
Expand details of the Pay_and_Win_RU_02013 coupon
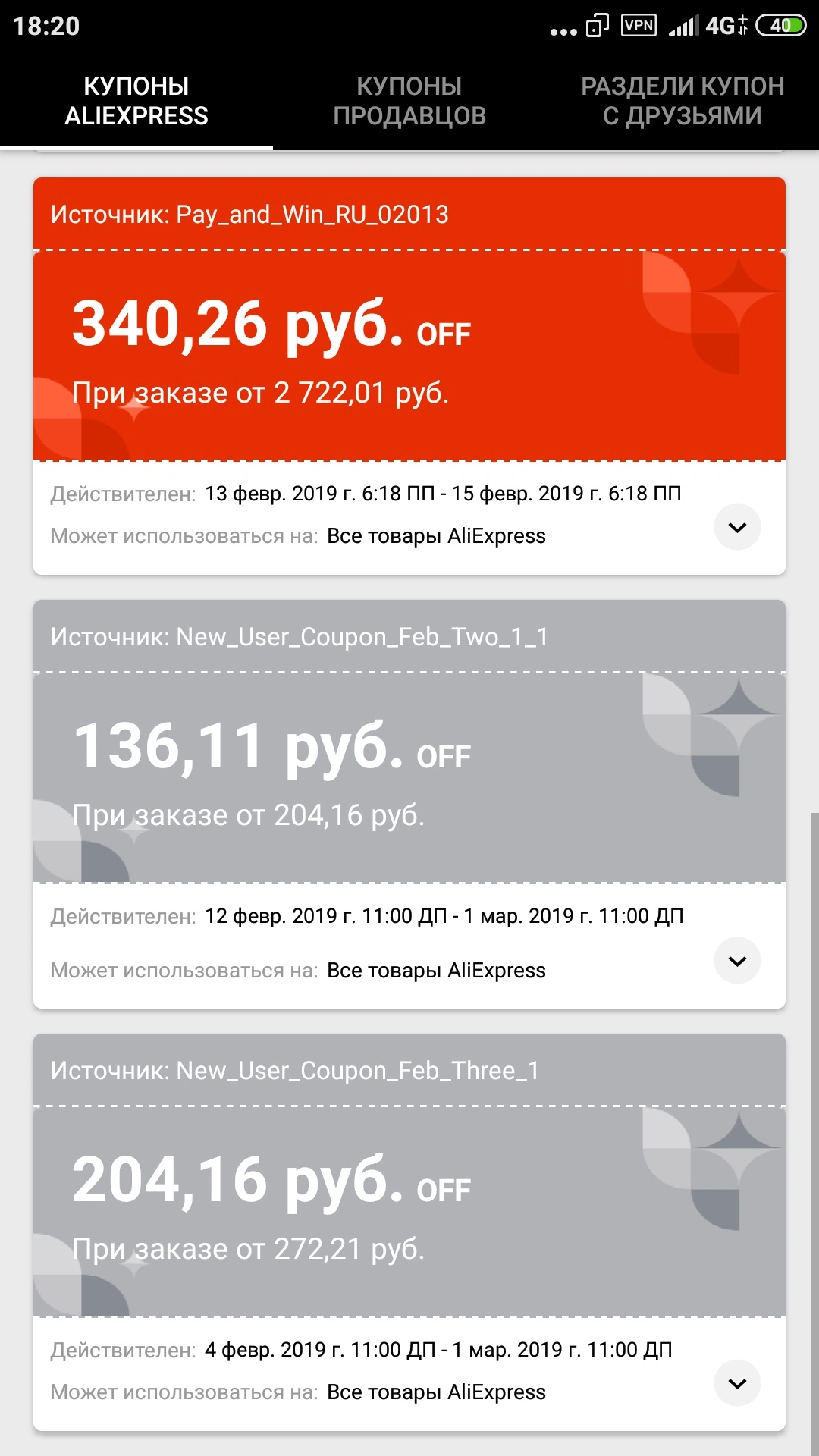coord(737,527)
